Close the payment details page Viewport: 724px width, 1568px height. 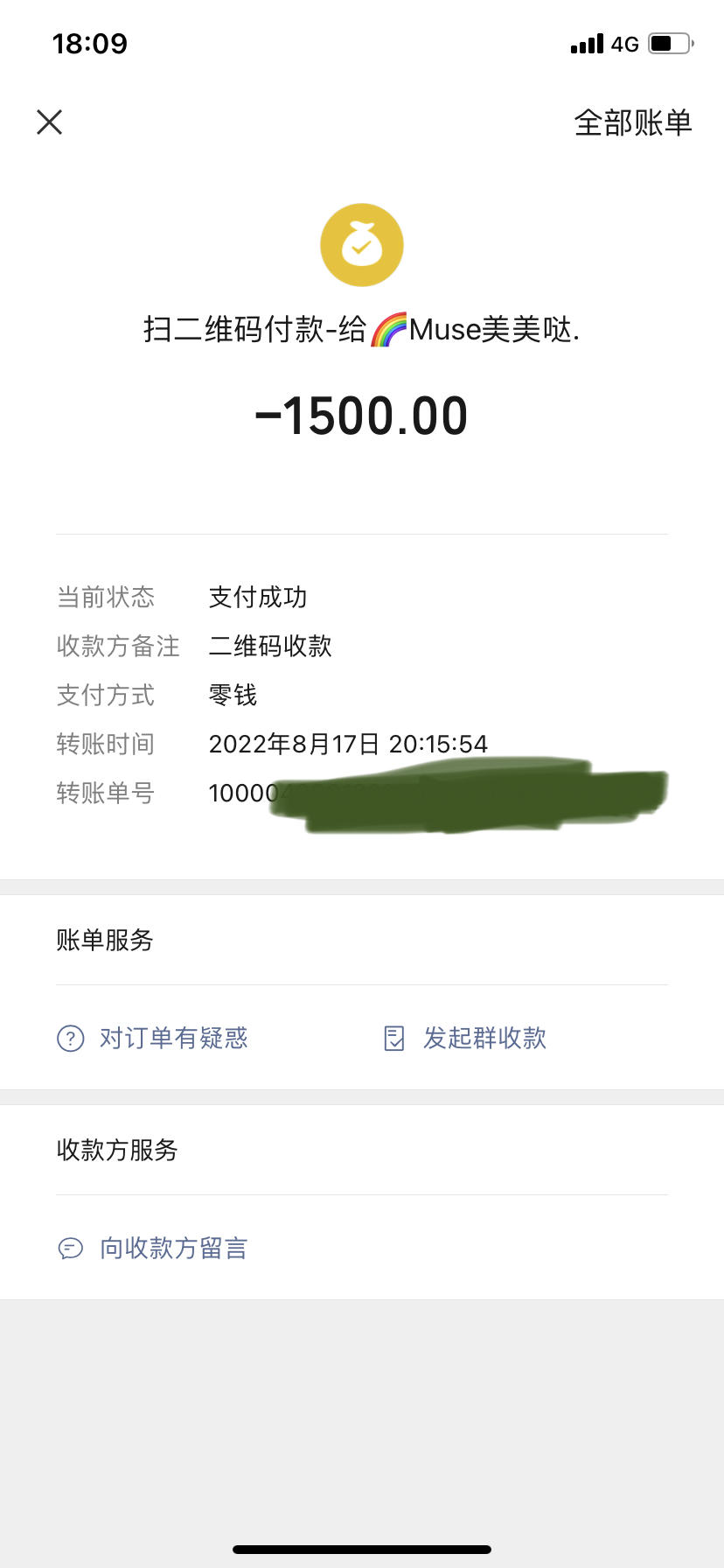50,122
